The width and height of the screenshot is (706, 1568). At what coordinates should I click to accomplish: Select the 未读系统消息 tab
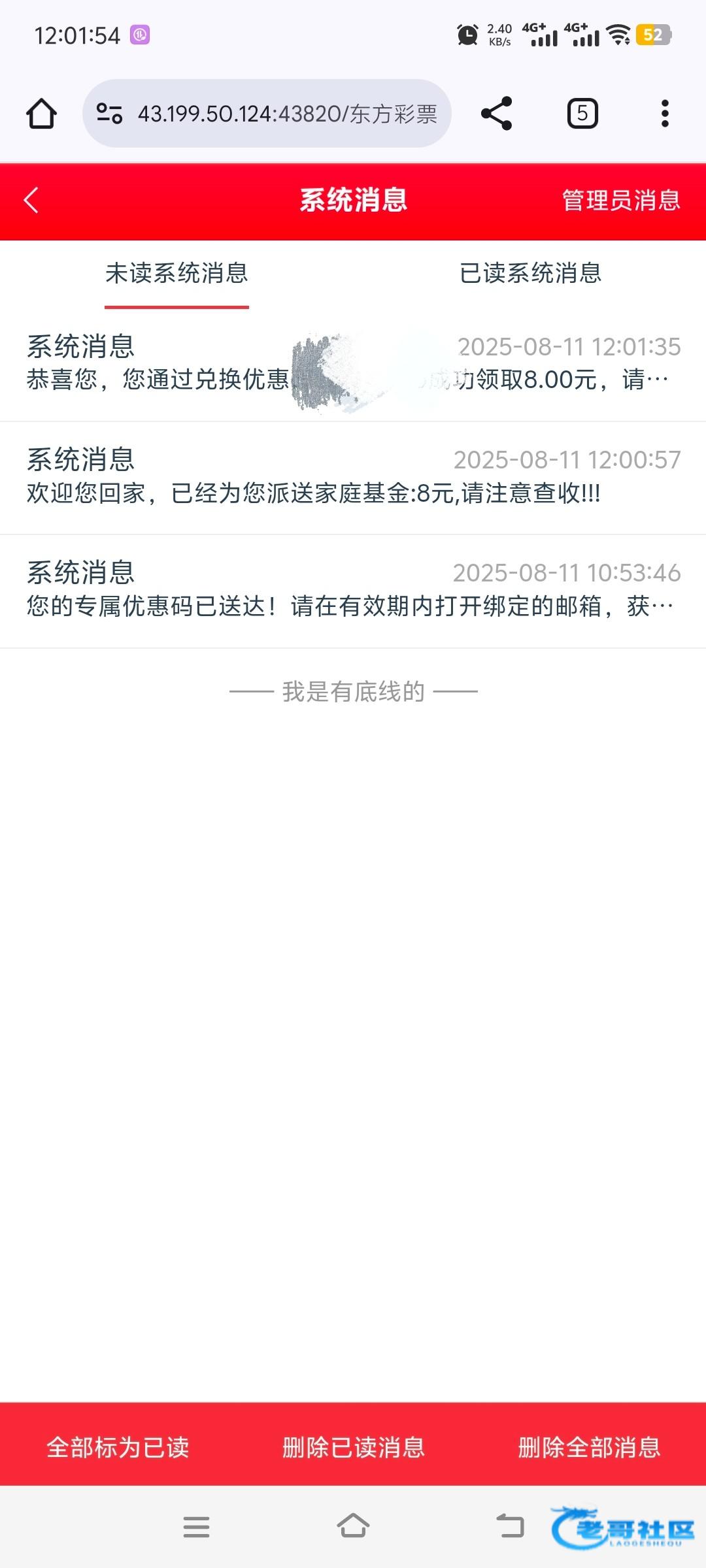[x=176, y=273]
